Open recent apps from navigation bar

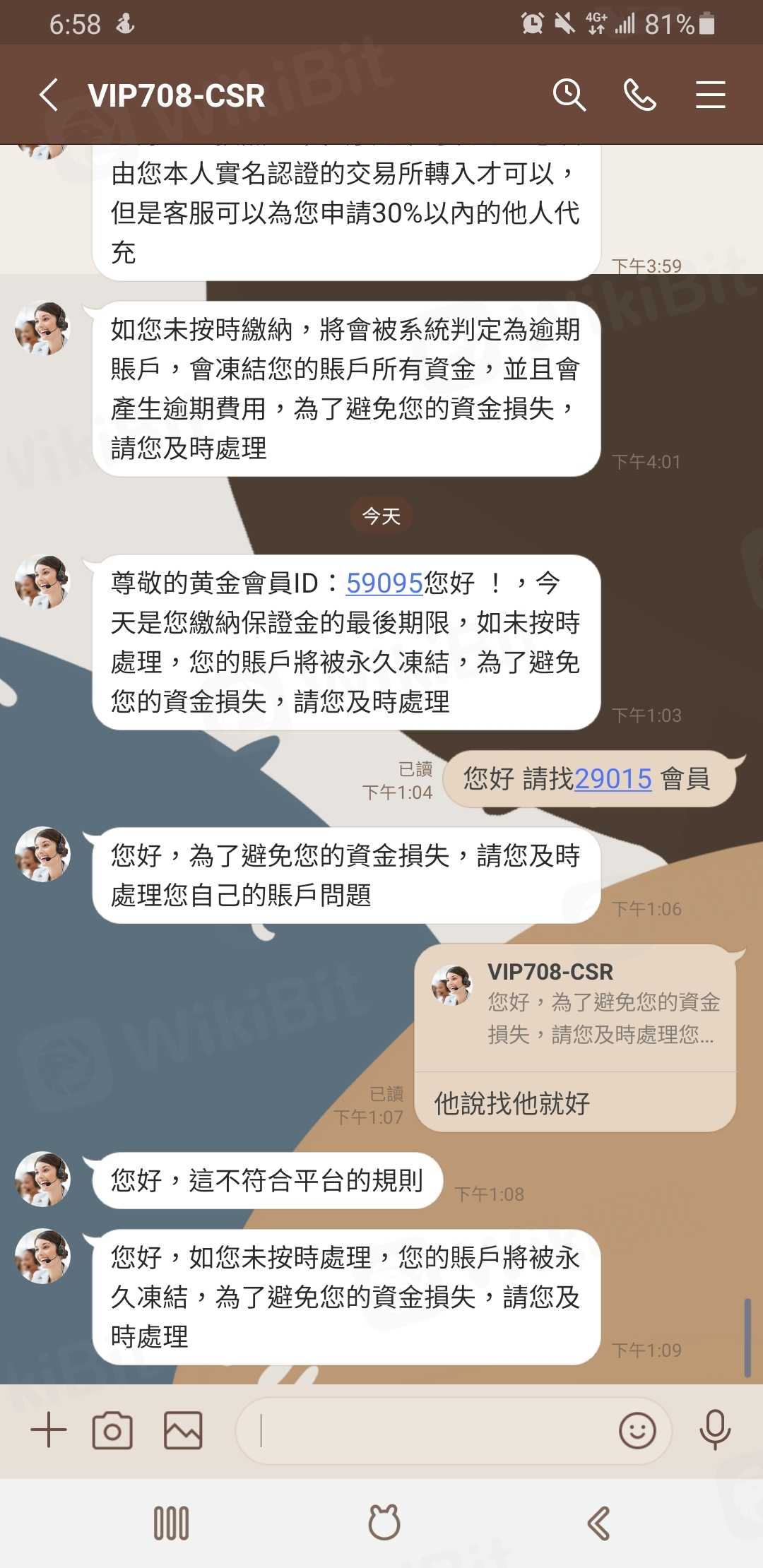coord(171,1523)
